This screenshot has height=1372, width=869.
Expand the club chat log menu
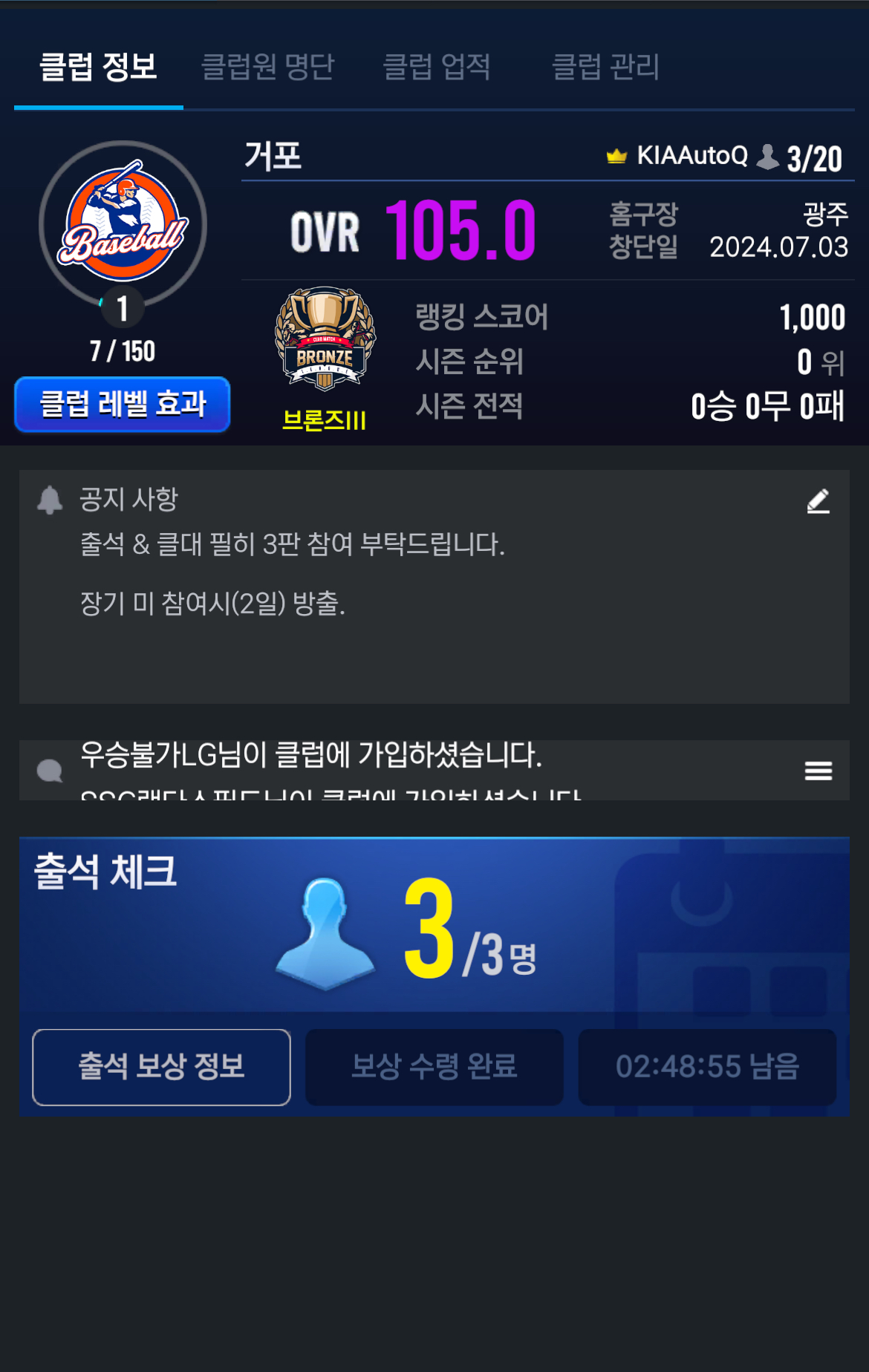tap(818, 771)
